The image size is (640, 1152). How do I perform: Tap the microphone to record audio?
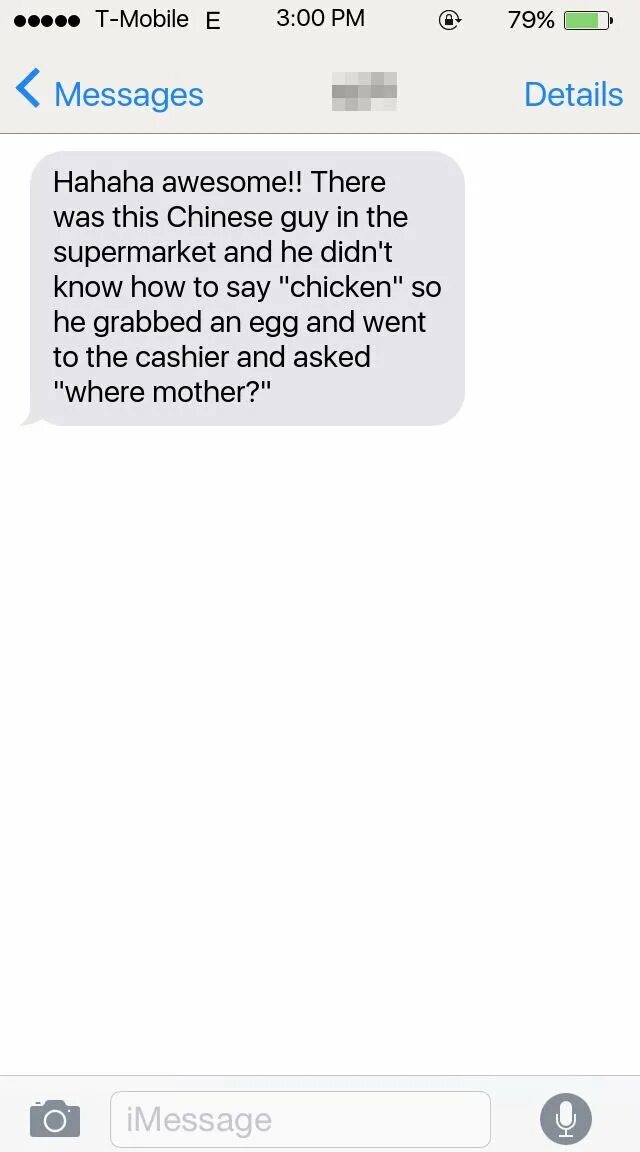coord(566,1119)
